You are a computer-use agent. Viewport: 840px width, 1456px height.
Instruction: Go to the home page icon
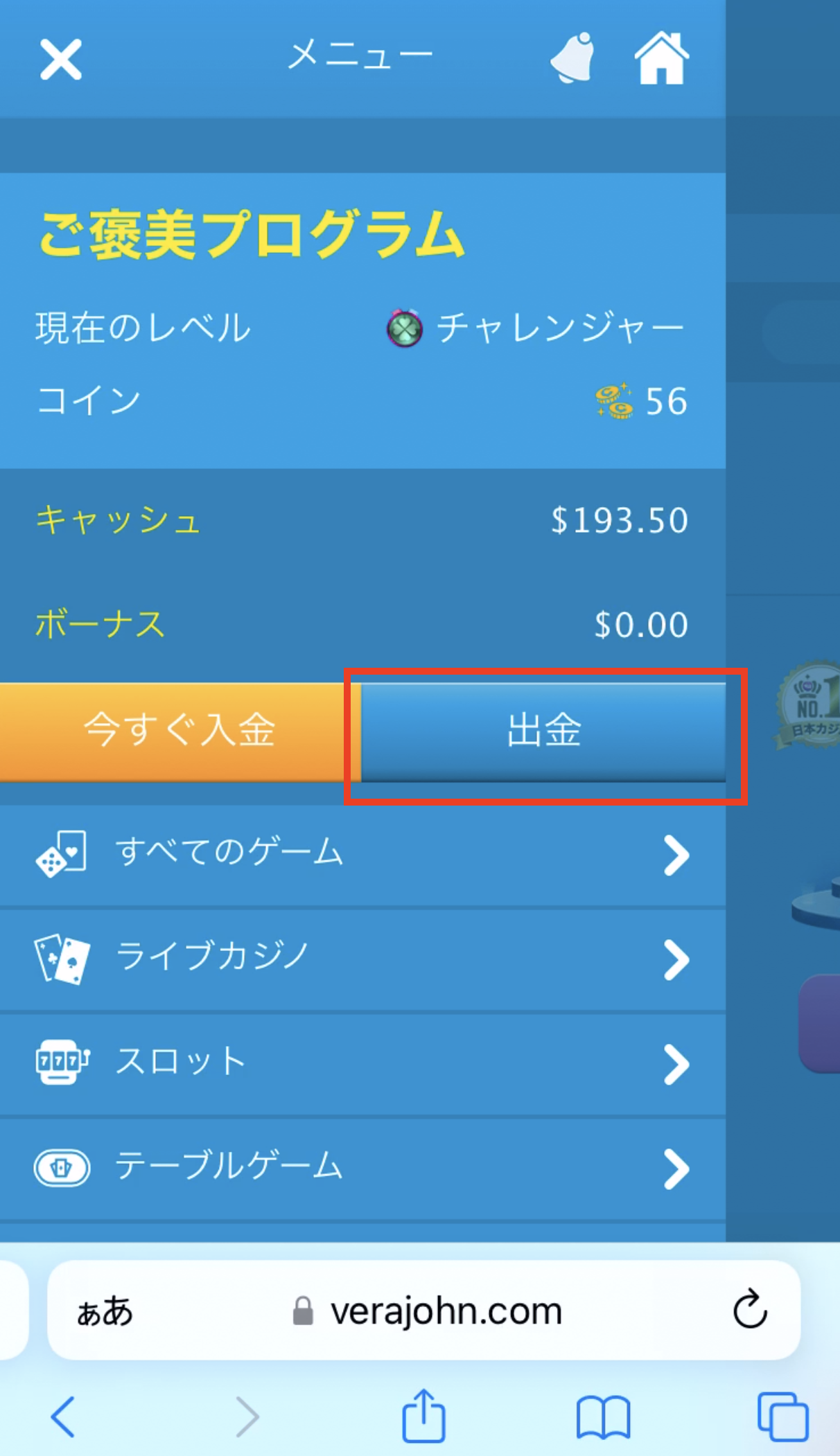[662, 58]
